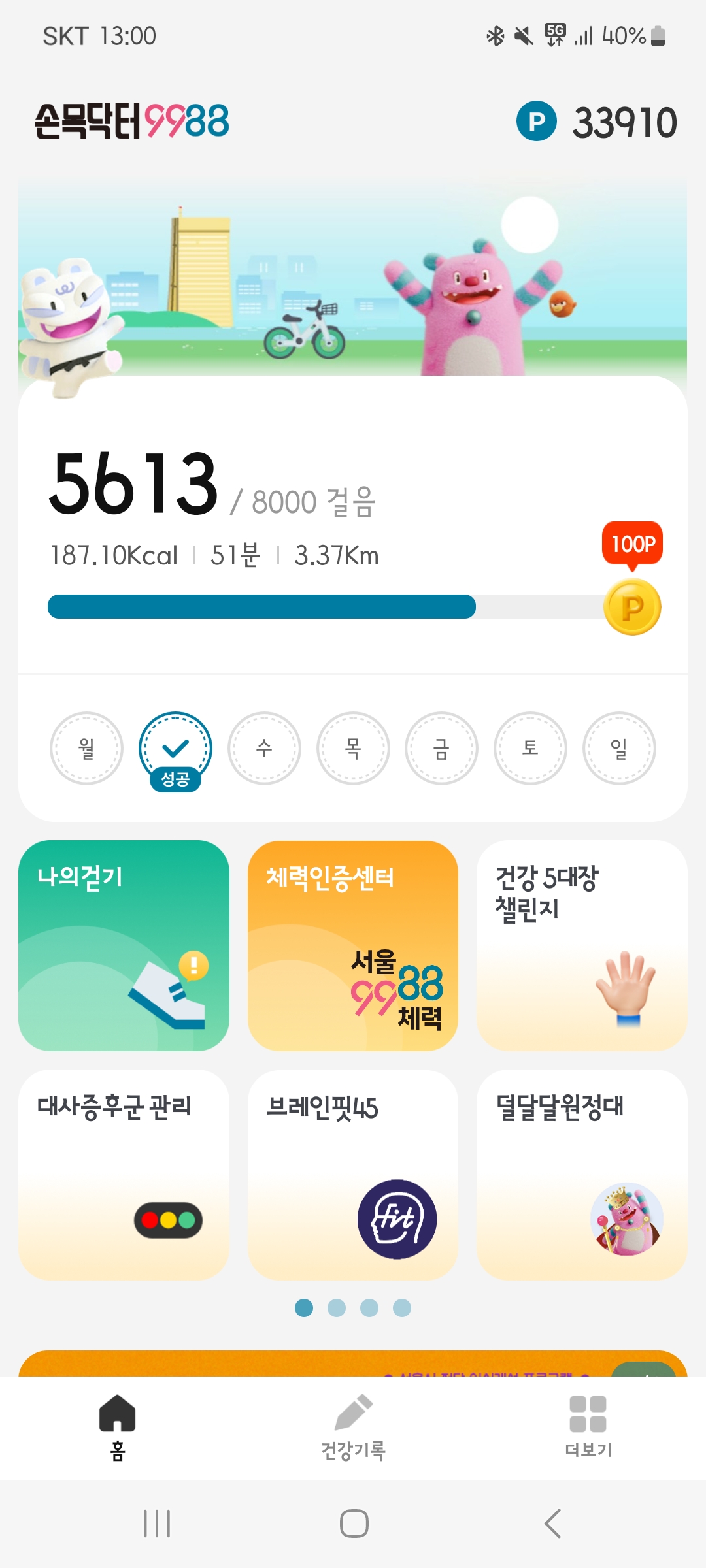The image size is (706, 1568).
Task: Jump to the second menu page dot
Action: click(x=337, y=1308)
